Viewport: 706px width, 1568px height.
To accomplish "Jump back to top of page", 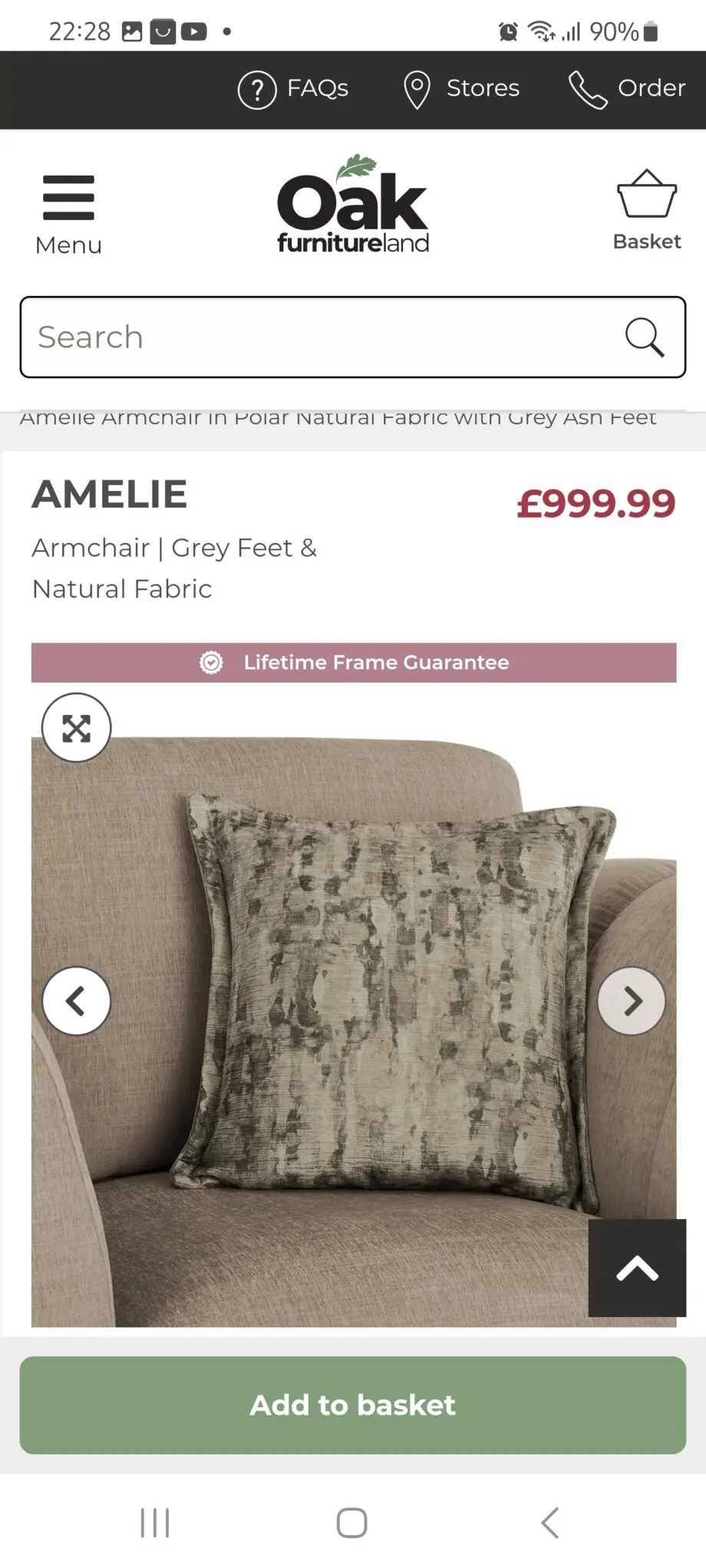I will click(x=637, y=1268).
